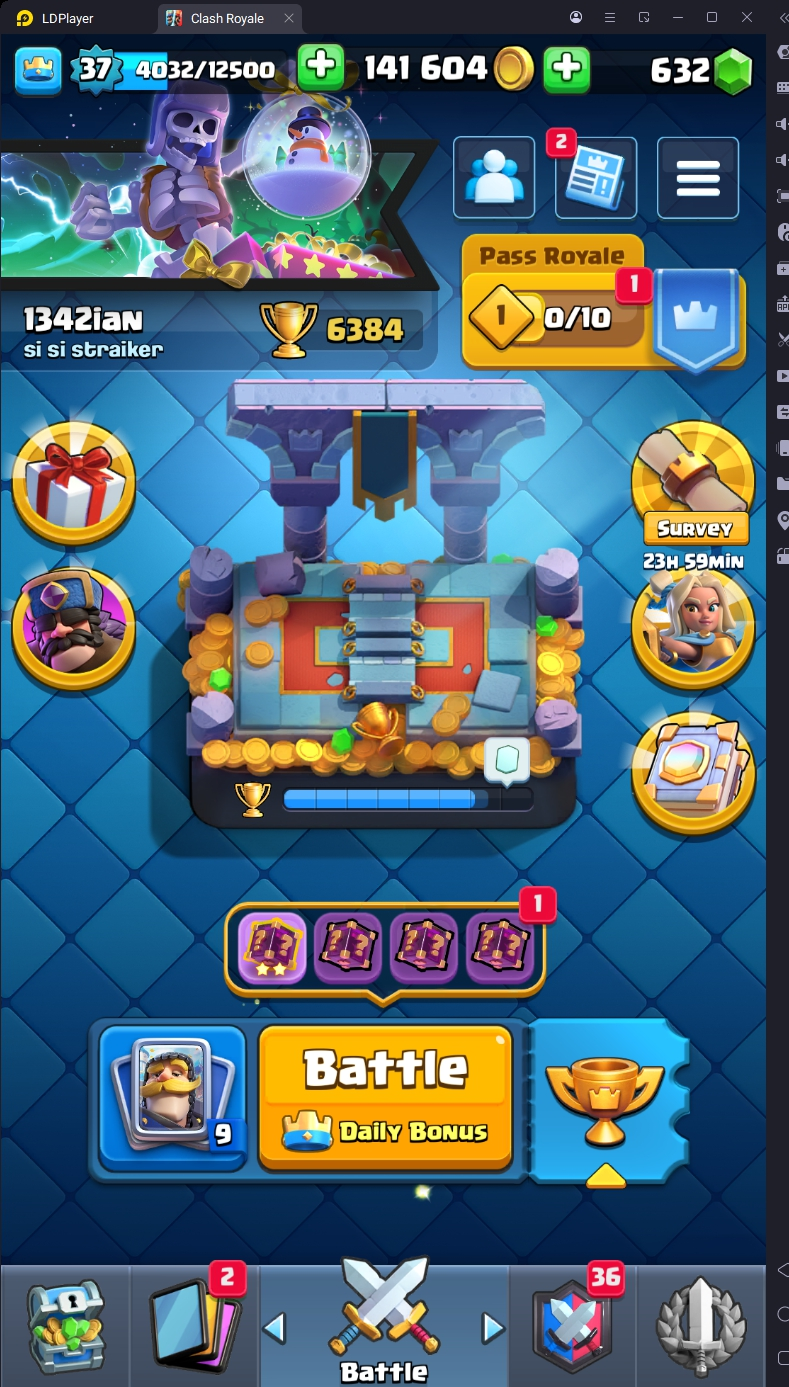
Task: Open the news feed icon
Action: coord(596,178)
